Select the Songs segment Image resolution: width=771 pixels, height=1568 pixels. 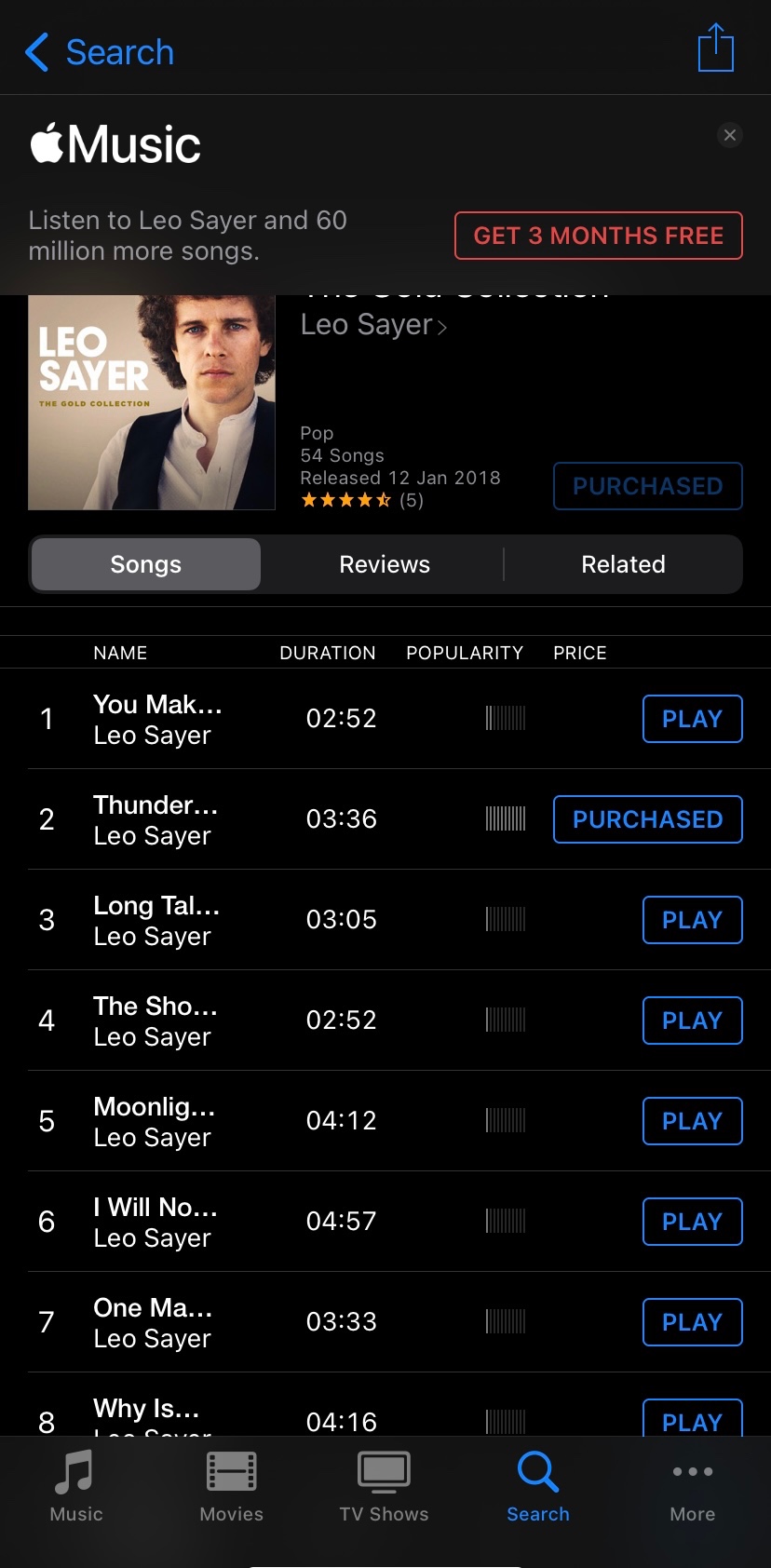coord(146,564)
